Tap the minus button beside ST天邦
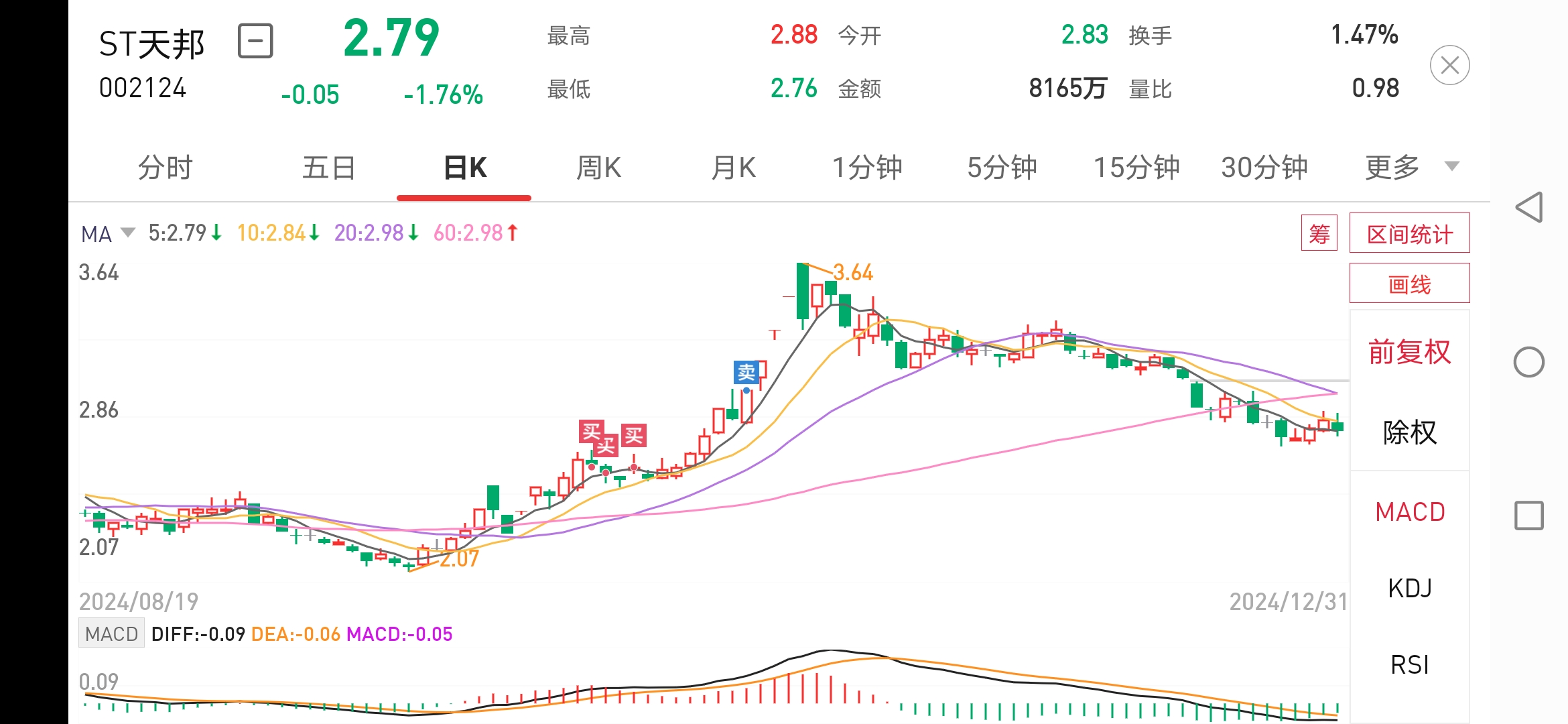Screen dimensions: 1568x724 (255, 41)
